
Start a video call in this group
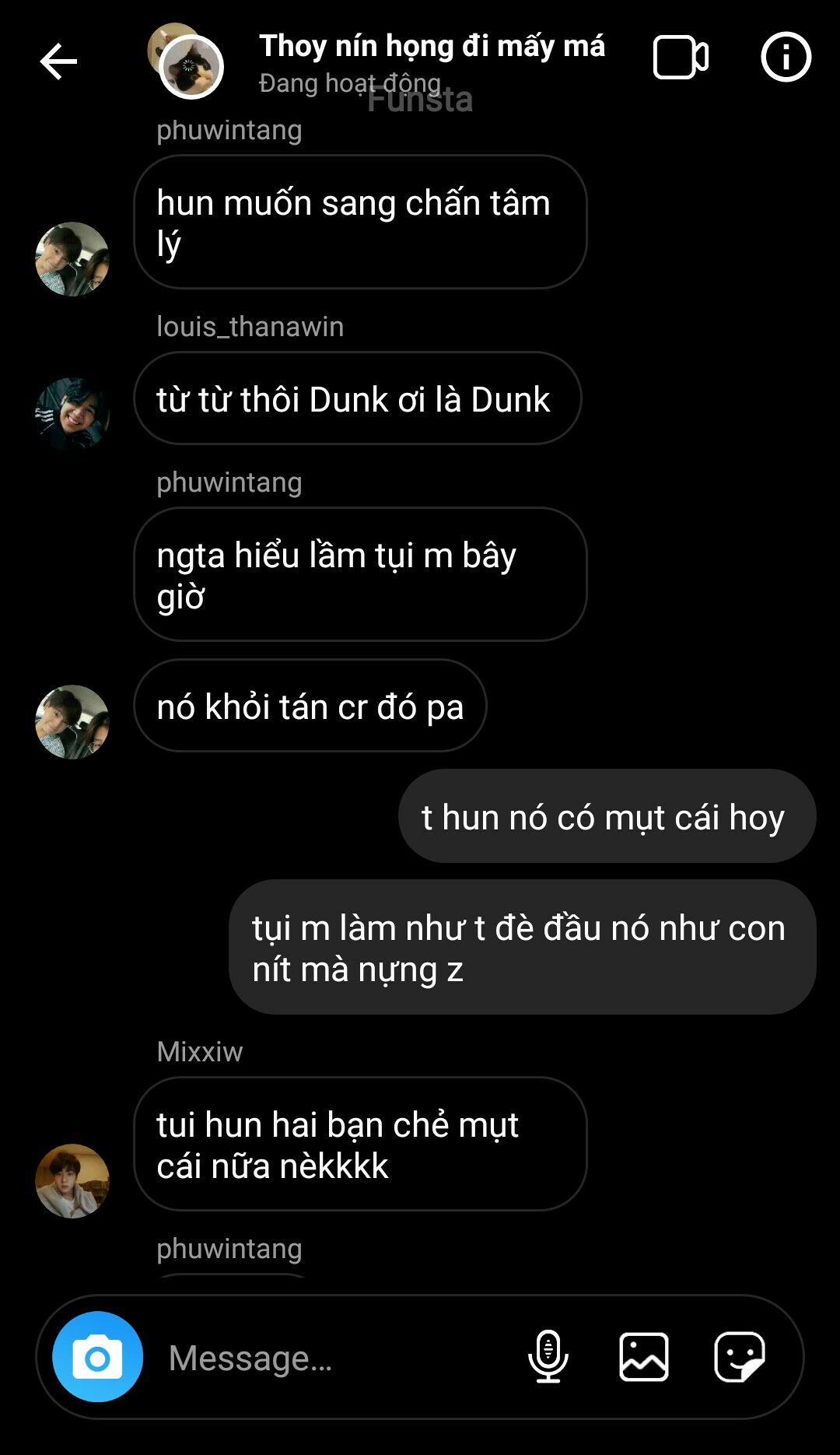click(681, 58)
